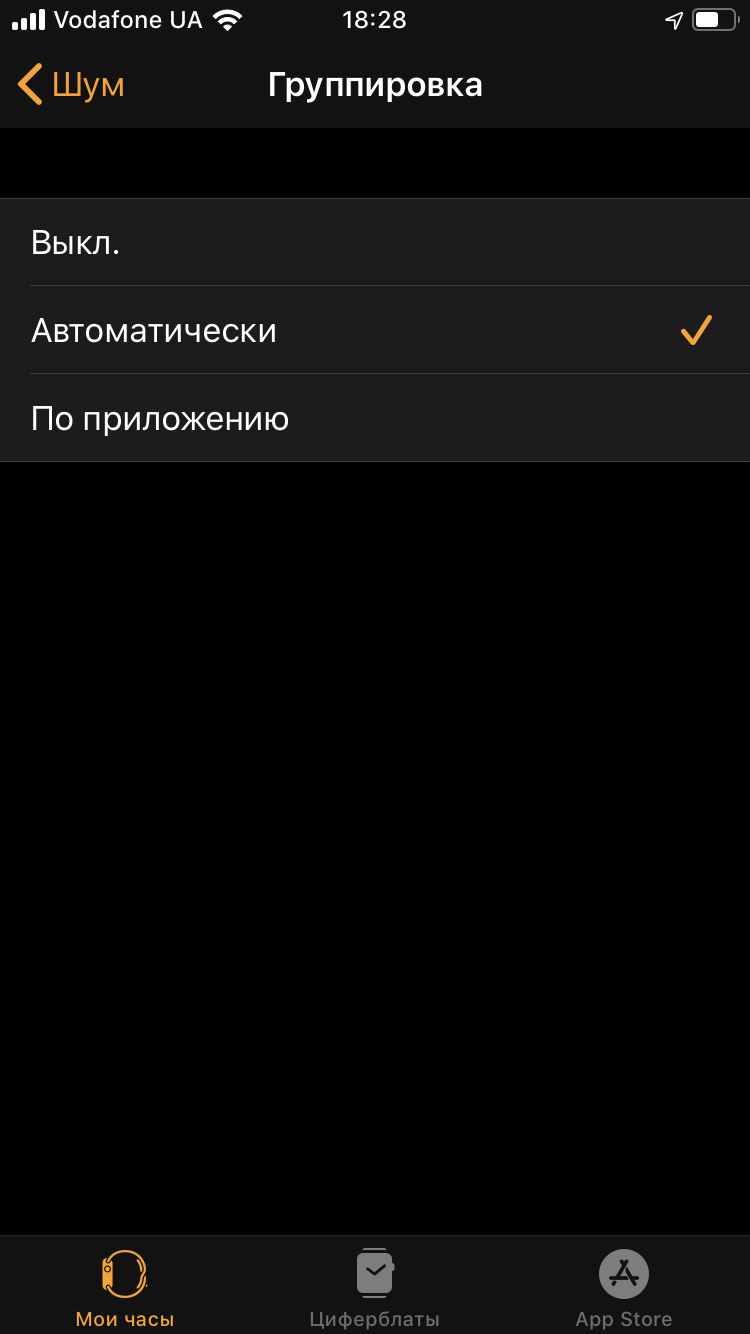Open the App Store tab
The image size is (750, 1334).
[x=623, y=1285]
